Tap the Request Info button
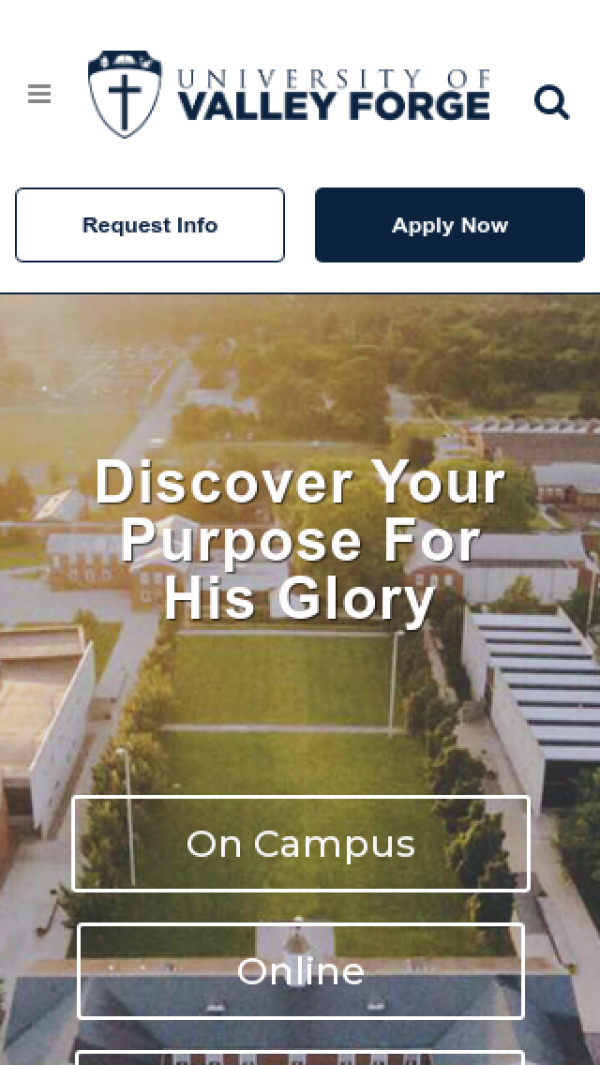This screenshot has height=1065, width=600. click(150, 225)
